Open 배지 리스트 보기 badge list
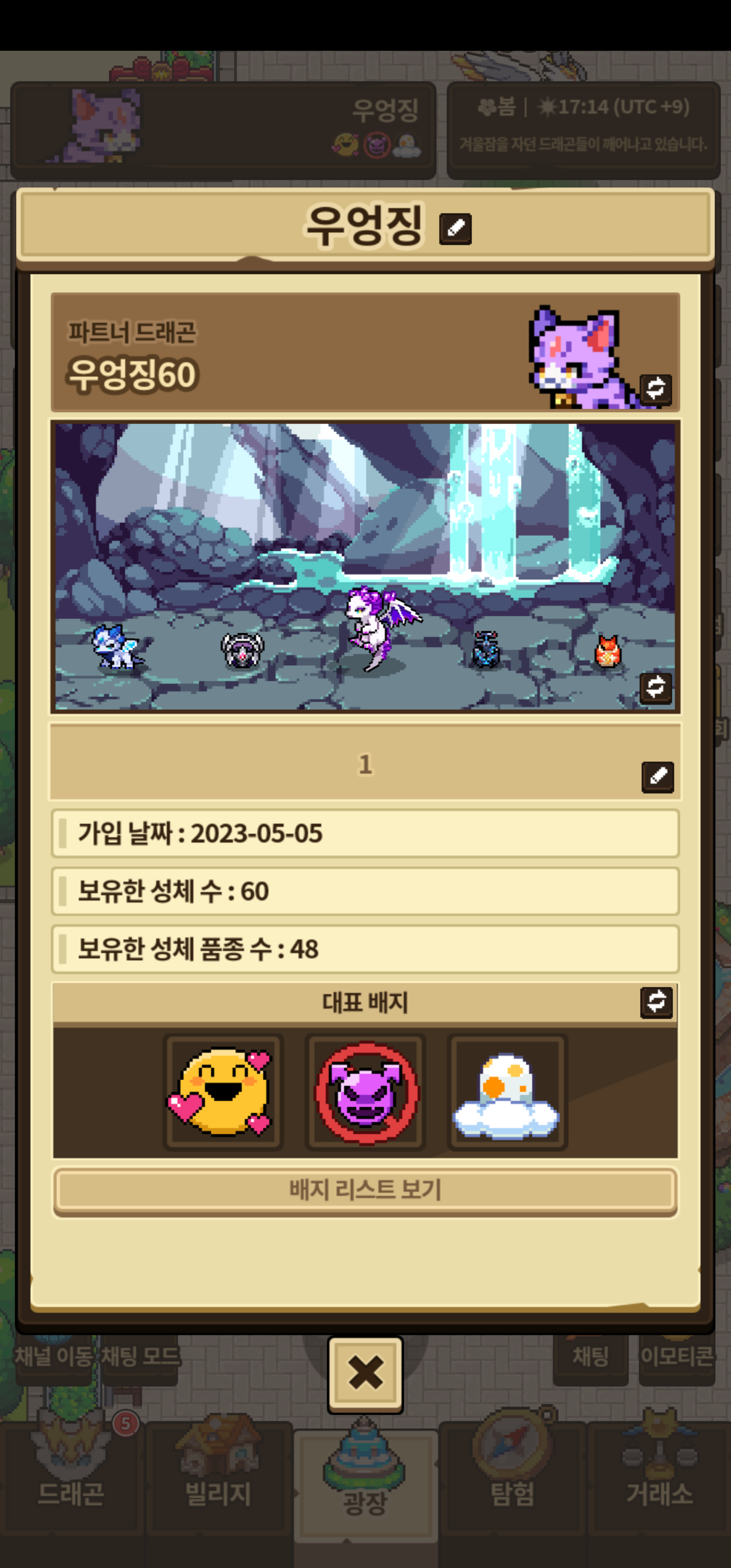Viewport: 731px width, 1568px height. (365, 1190)
